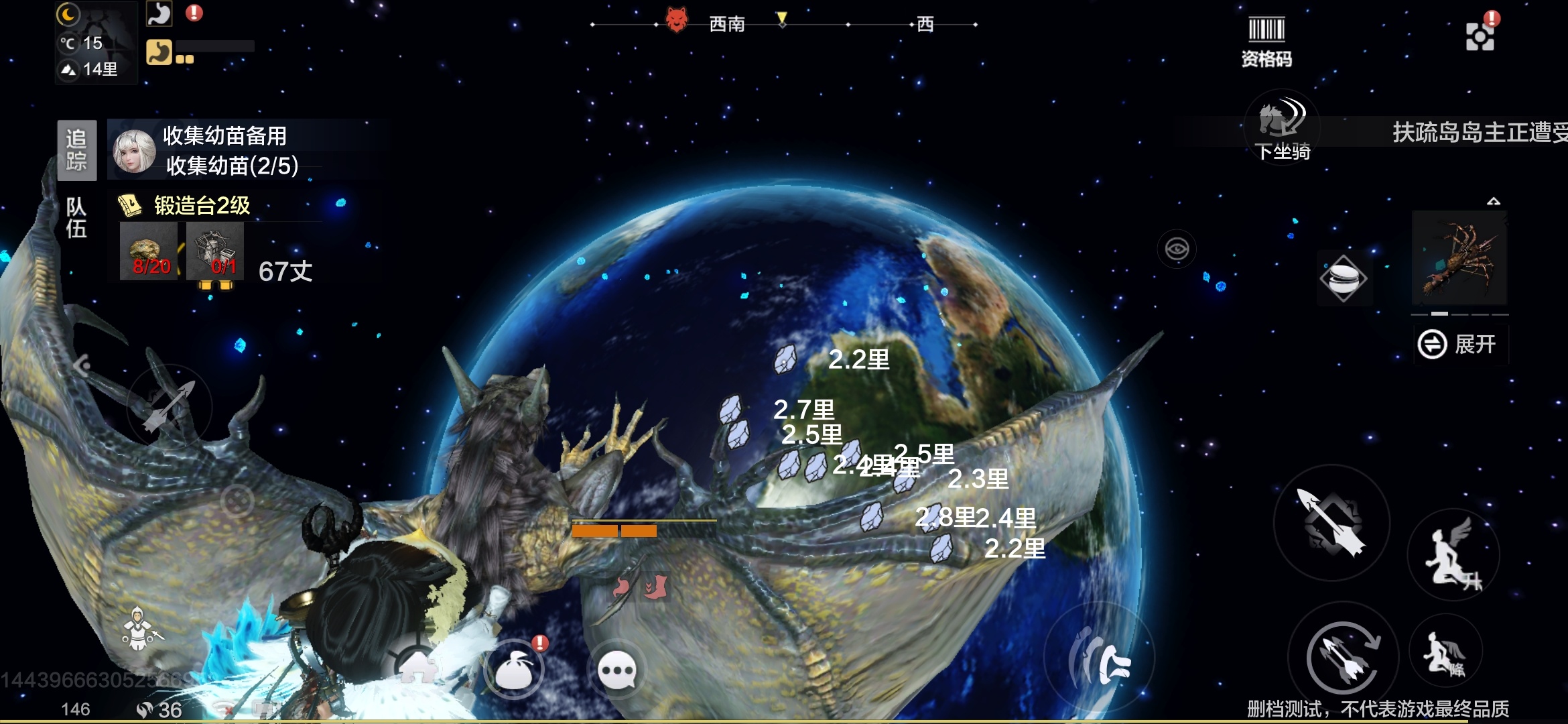
Task: Ascend with the 升 fly-up button
Action: click(x=1453, y=555)
